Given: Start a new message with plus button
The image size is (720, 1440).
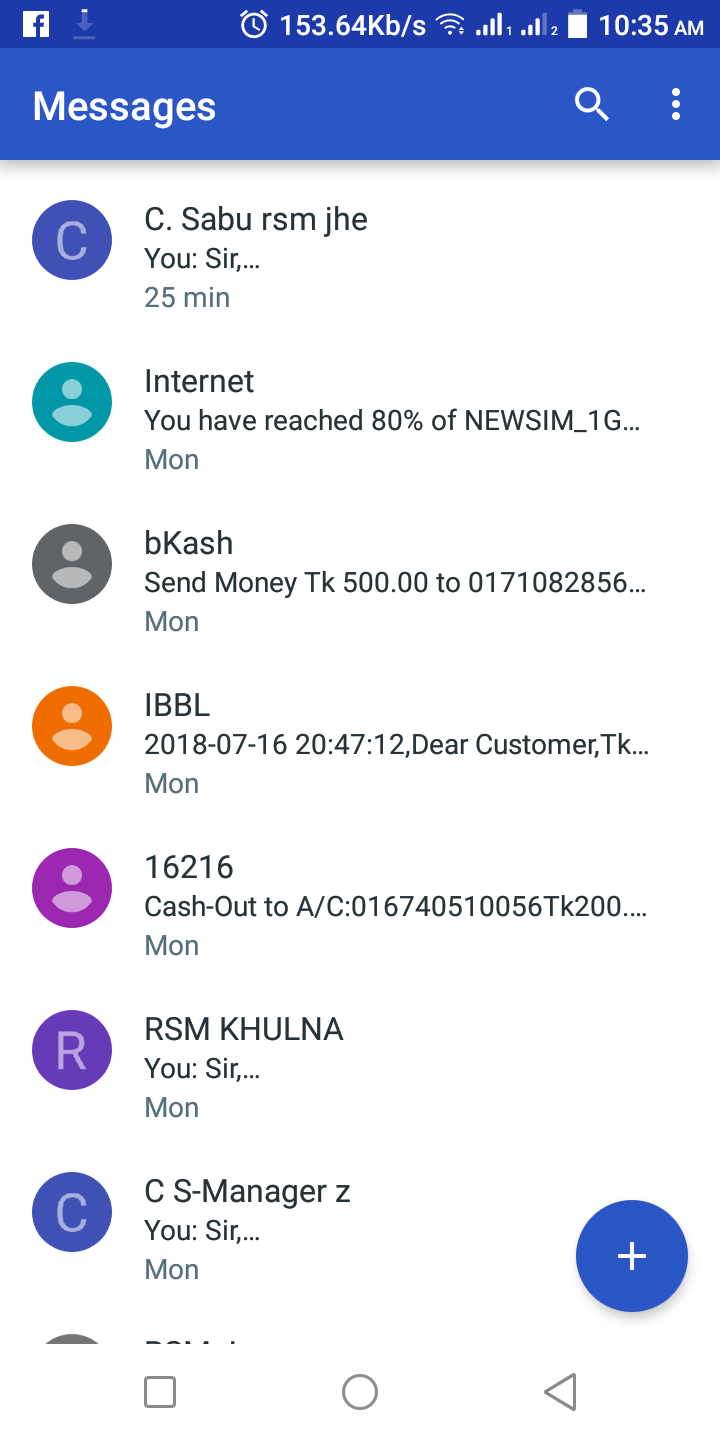Looking at the screenshot, I should [631, 1256].
